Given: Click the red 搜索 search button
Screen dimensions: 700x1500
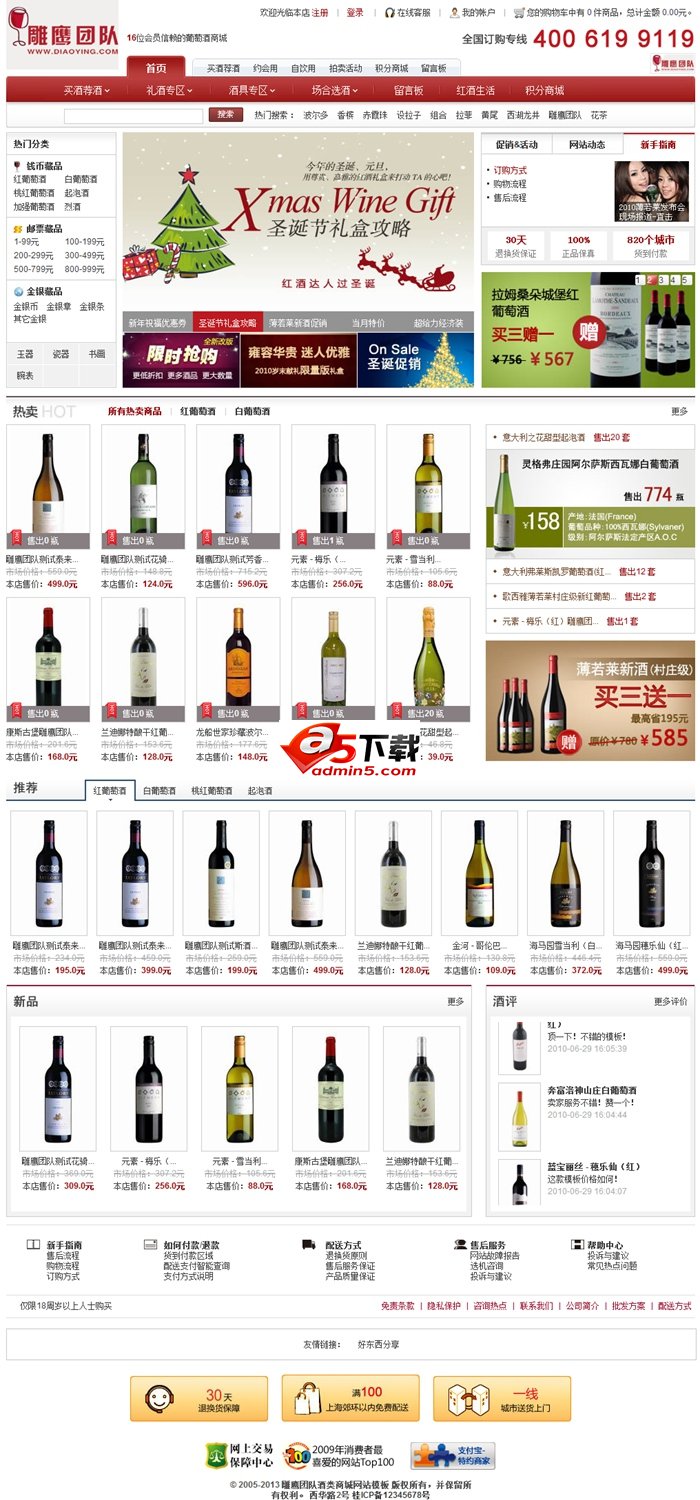Looking at the screenshot, I should point(225,115).
